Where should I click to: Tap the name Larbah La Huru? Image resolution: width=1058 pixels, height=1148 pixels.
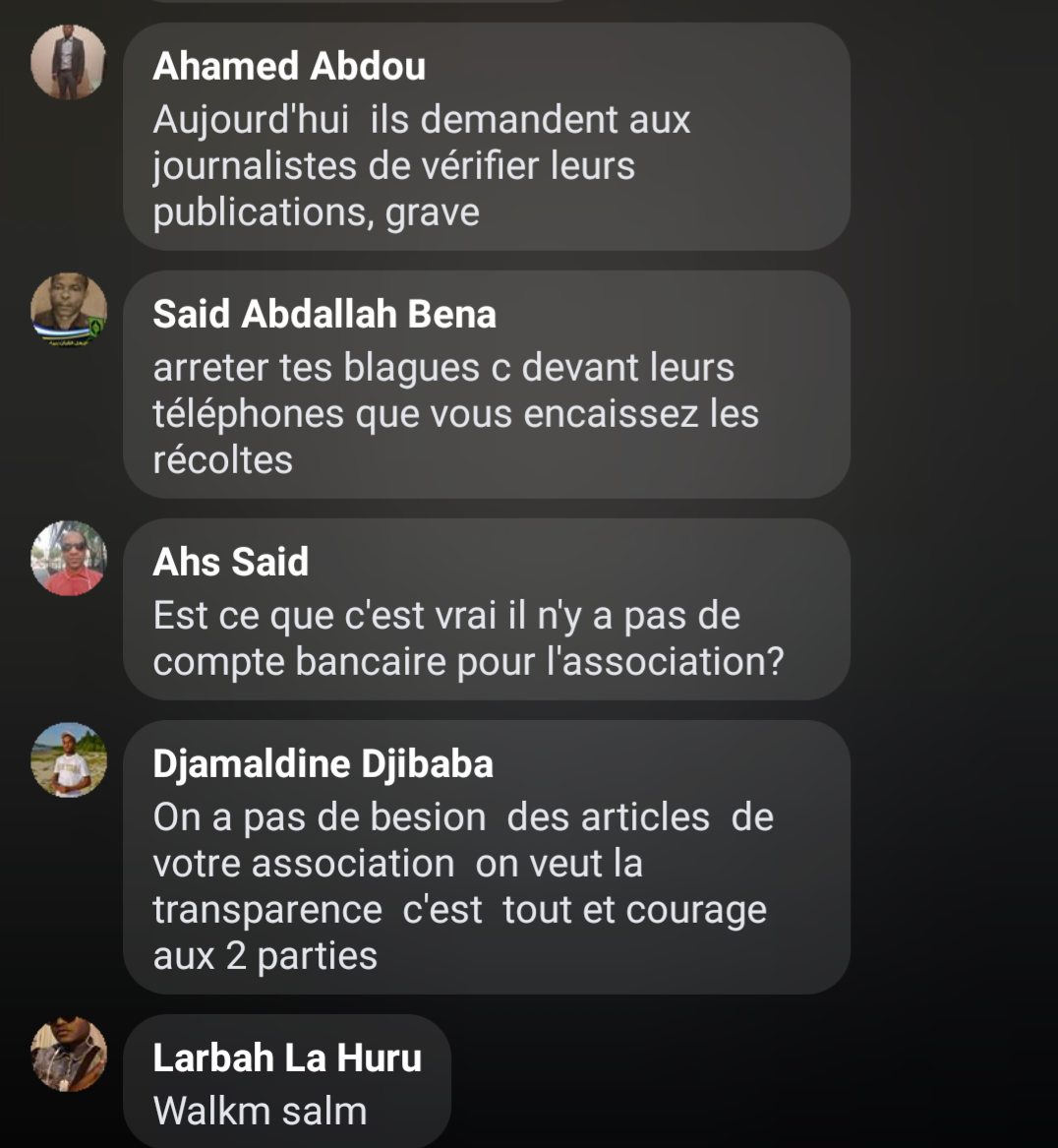(287, 1057)
